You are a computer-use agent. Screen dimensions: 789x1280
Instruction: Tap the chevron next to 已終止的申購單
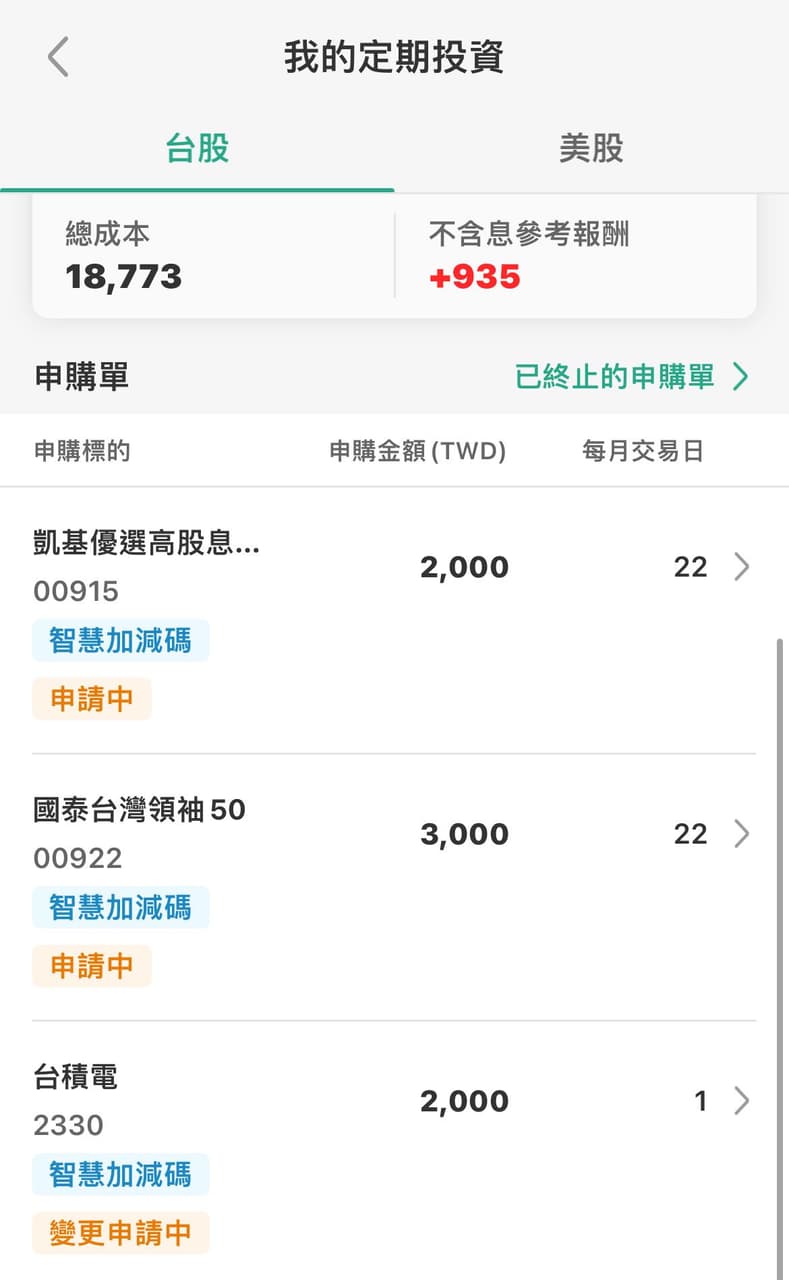pyautogui.click(x=741, y=377)
